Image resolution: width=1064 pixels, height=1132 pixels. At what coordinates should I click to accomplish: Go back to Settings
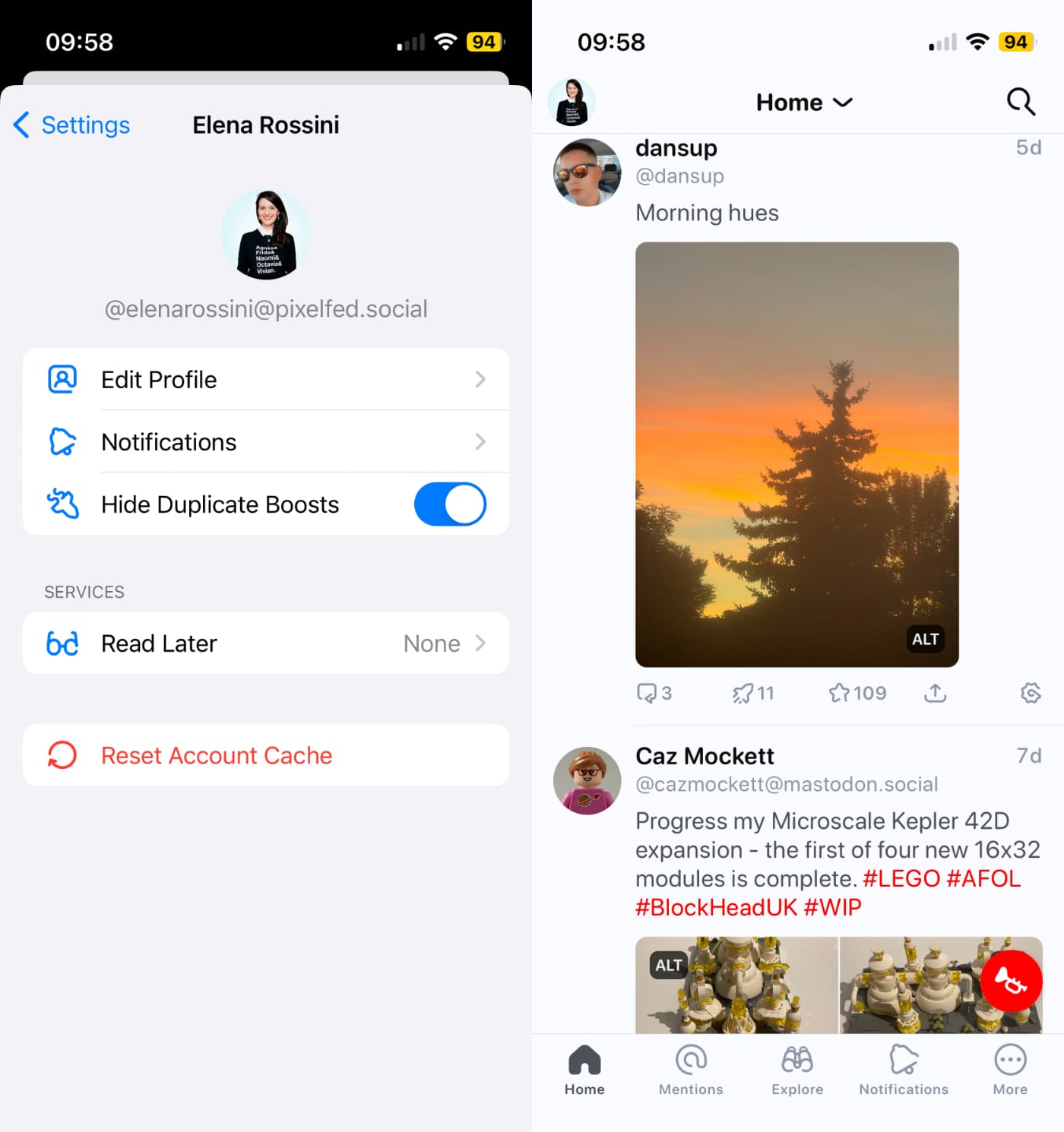(x=72, y=125)
